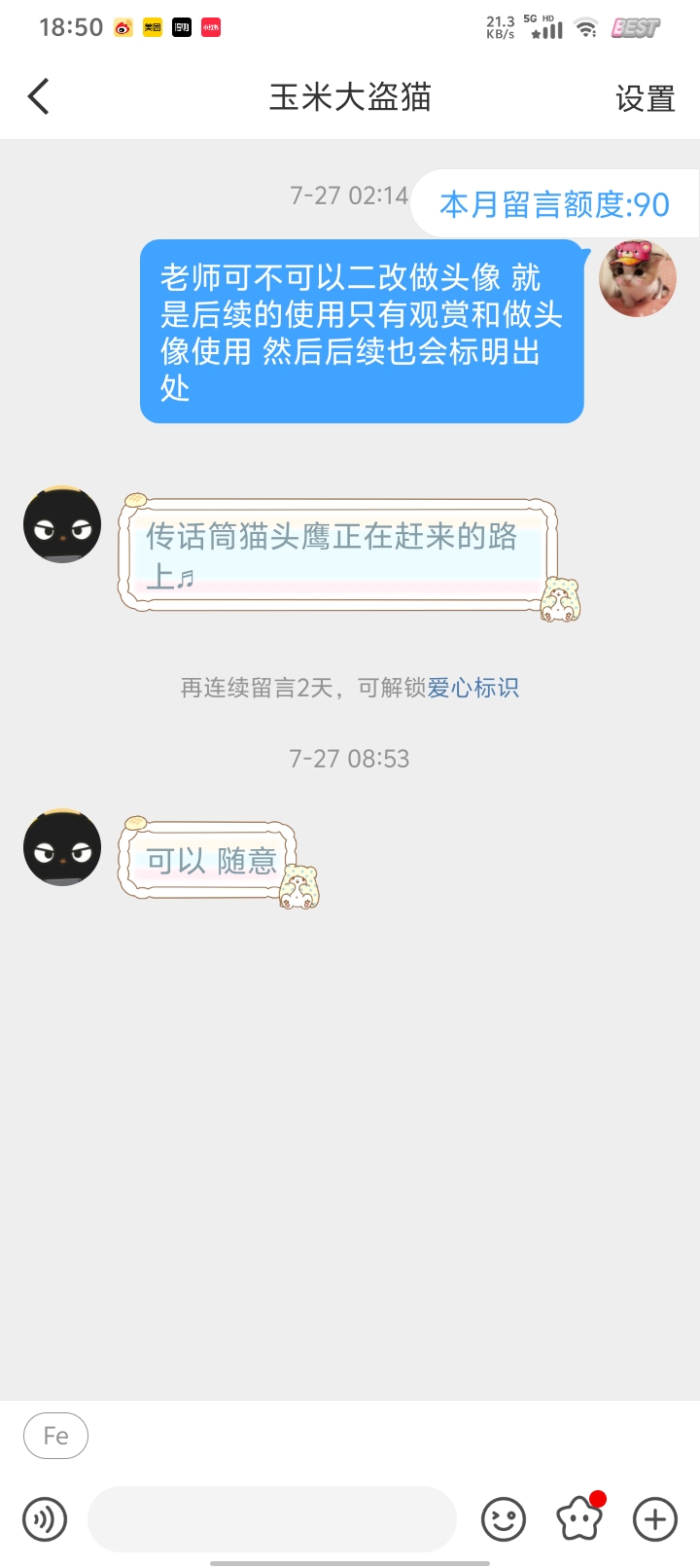Focus the message text field
Viewport: 700px width, 1568px height.
pos(271,1518)
